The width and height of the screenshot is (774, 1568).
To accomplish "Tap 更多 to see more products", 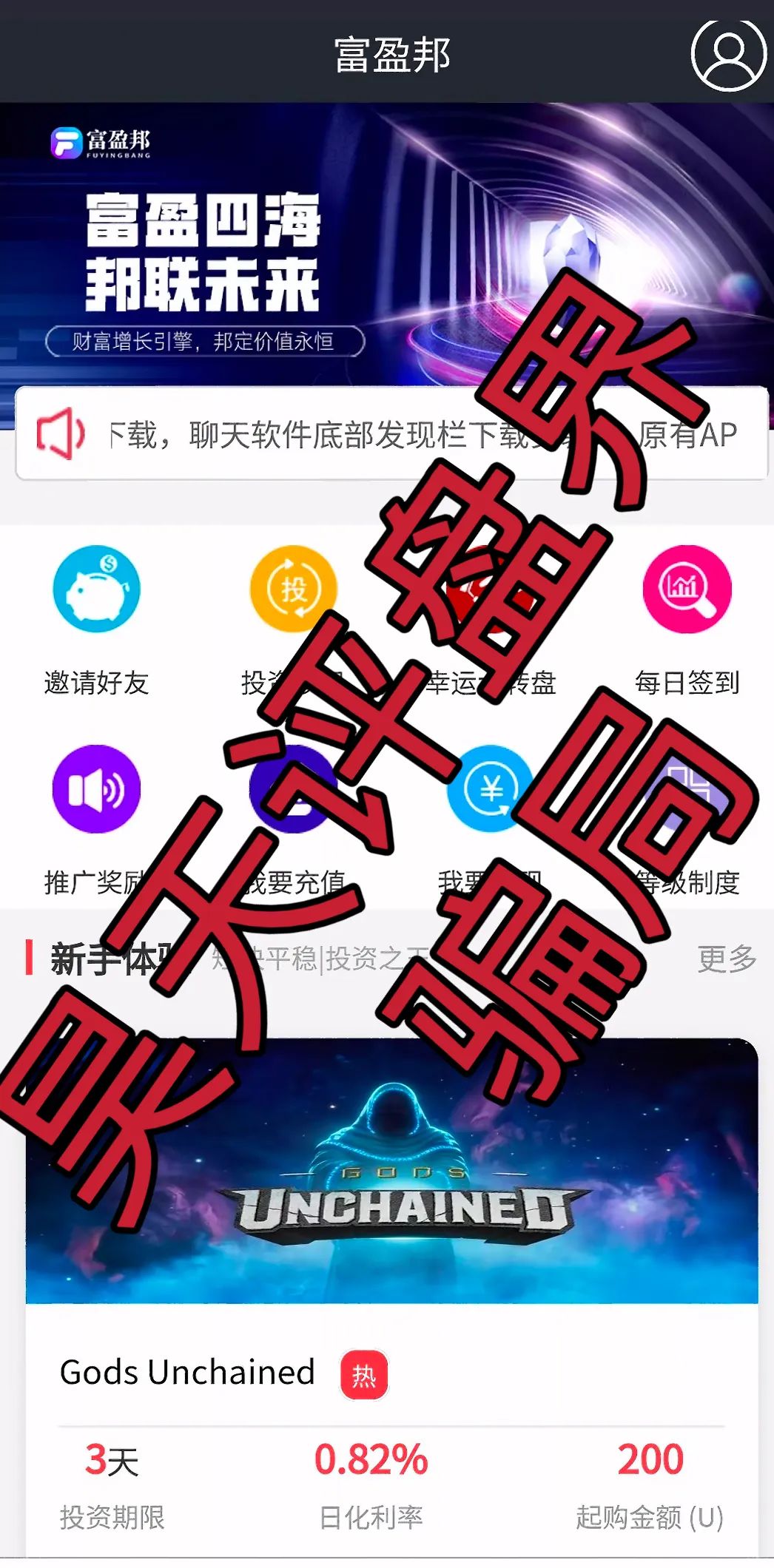I will 727,959.
